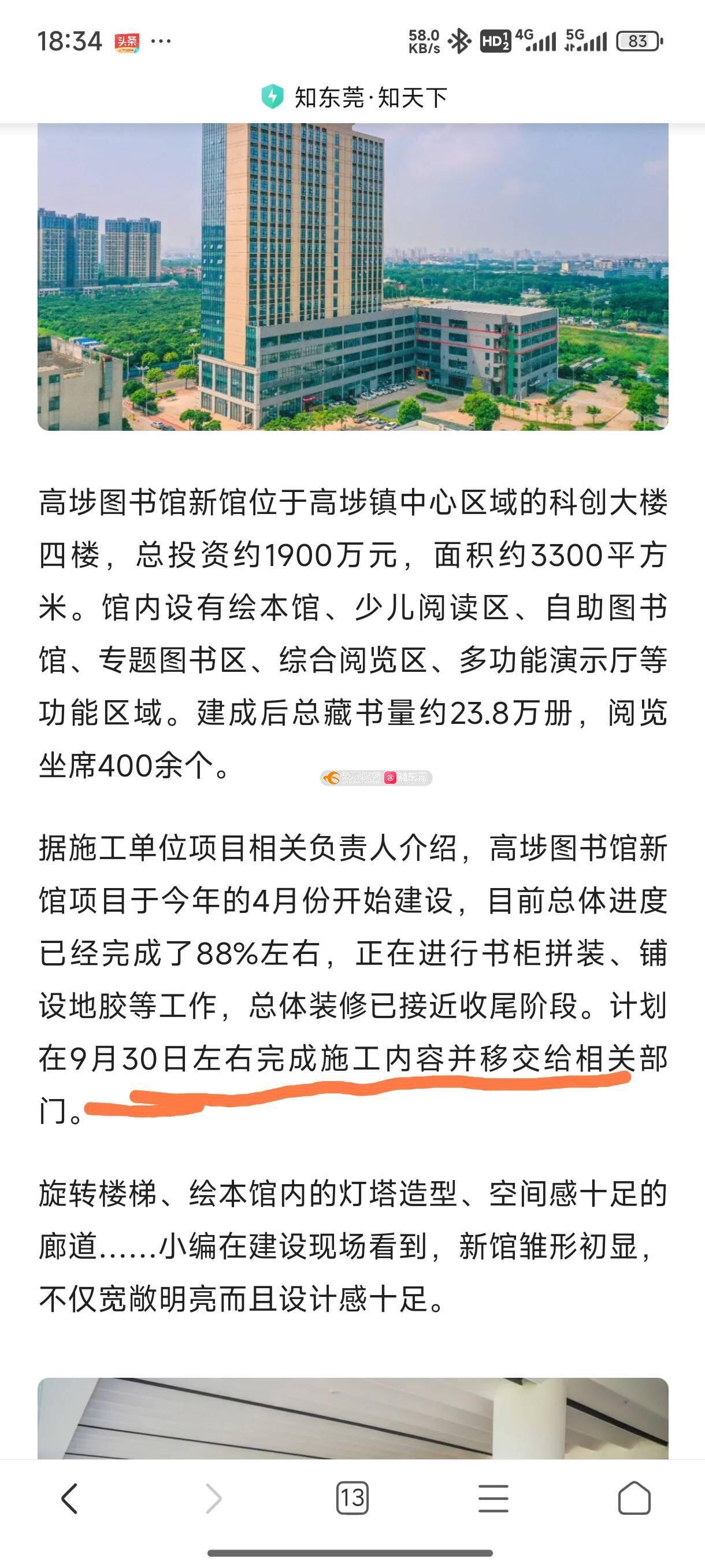705x1568 pixels.
Task: Go back to the previous page
Action: pos(70,1497)
